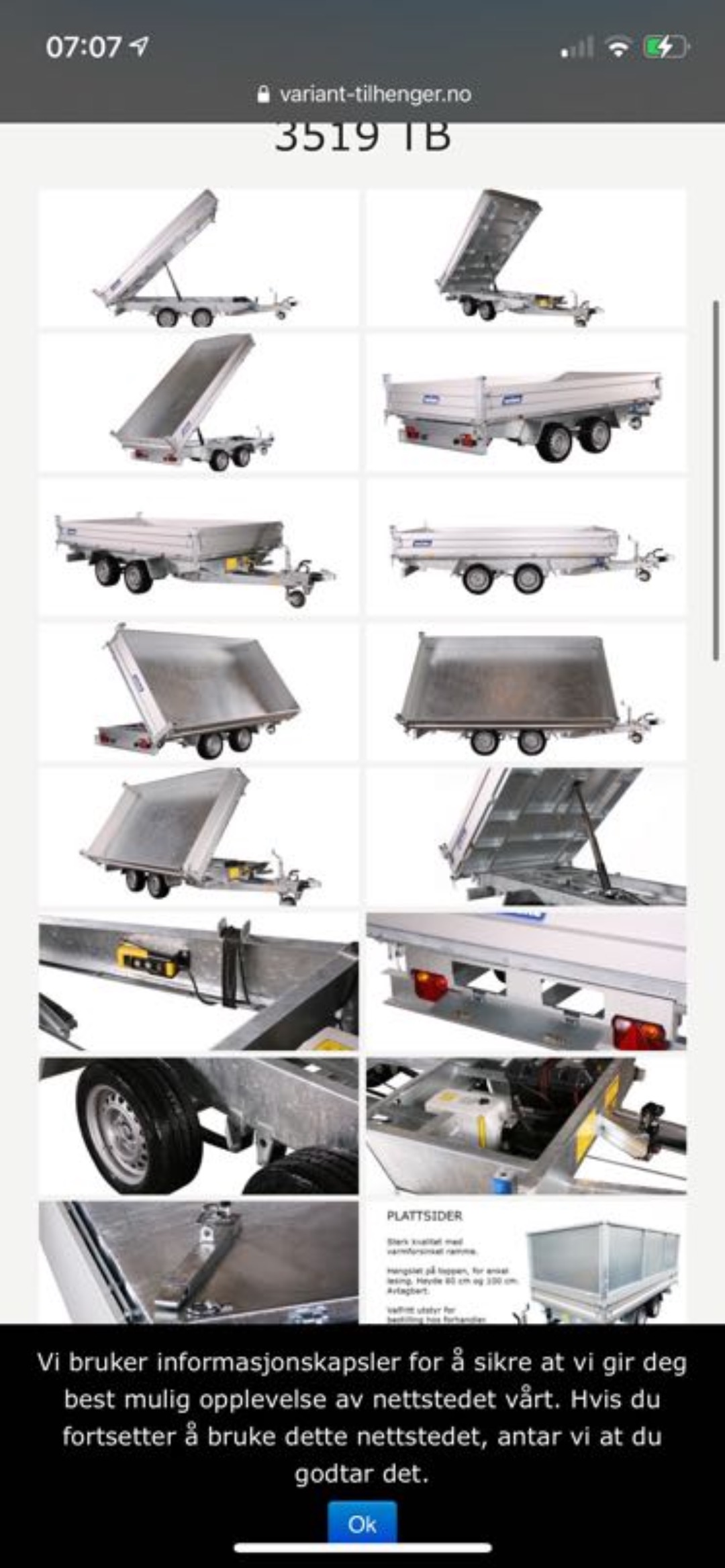
Task: Open the hydraulic pump compartment photo
Action: (526, 1126)
